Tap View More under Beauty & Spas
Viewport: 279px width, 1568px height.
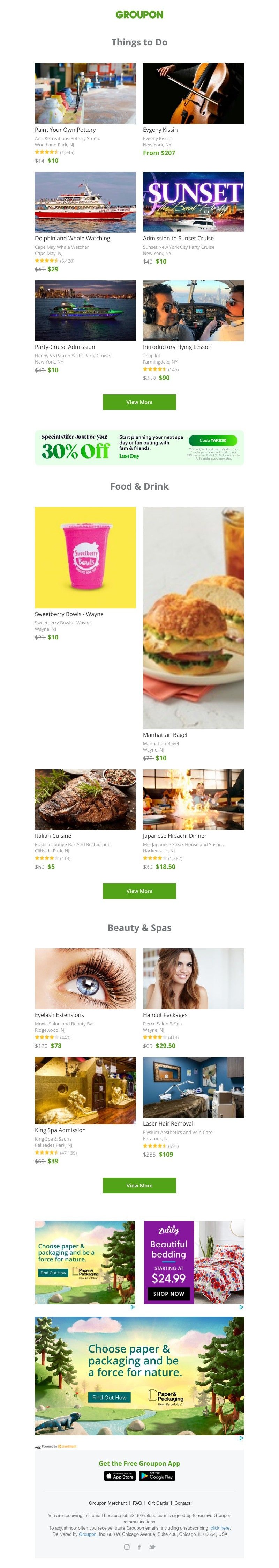tap(139, 1185)
